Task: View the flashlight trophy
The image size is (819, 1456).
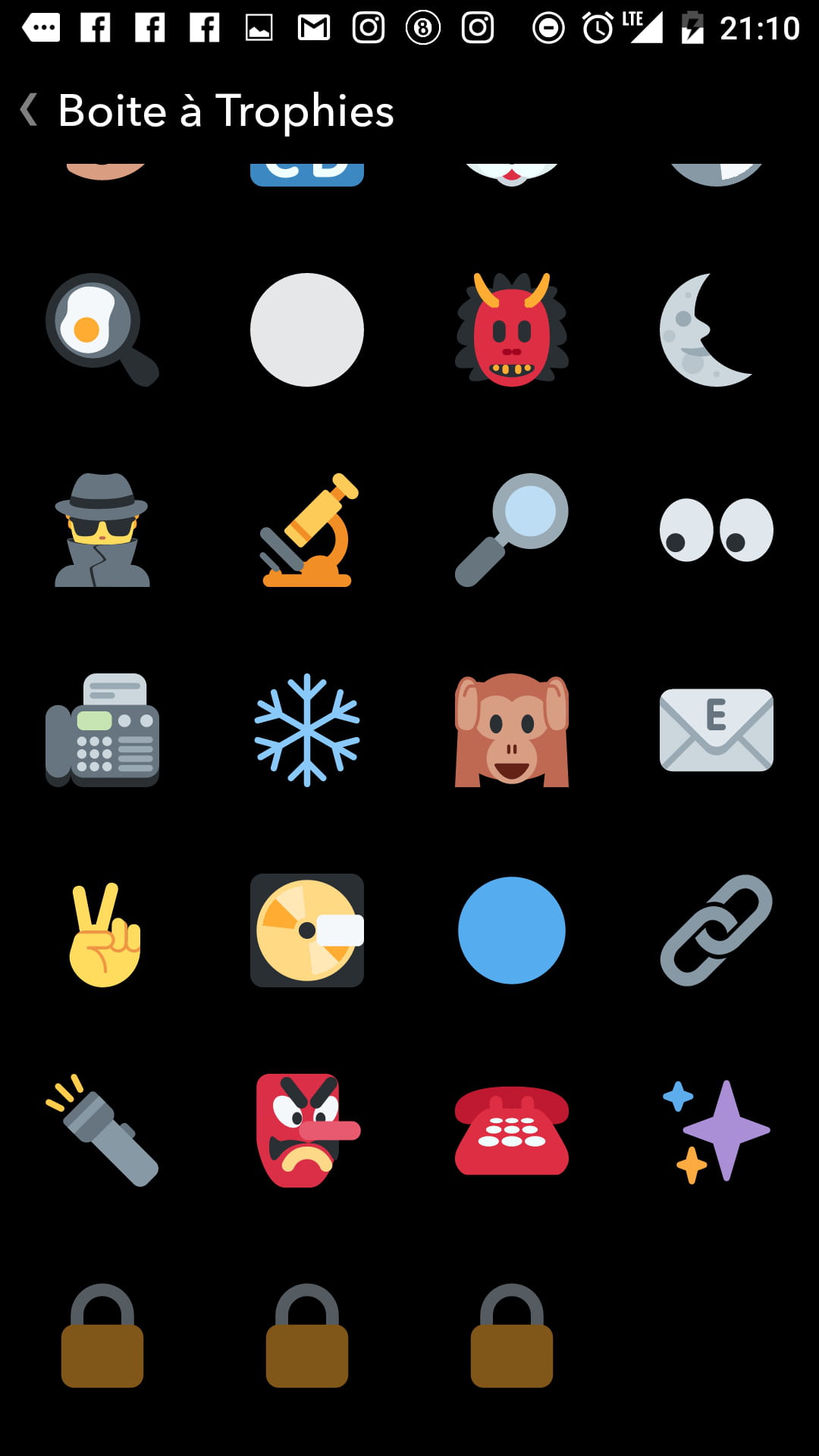Action: pos(102,1131)
